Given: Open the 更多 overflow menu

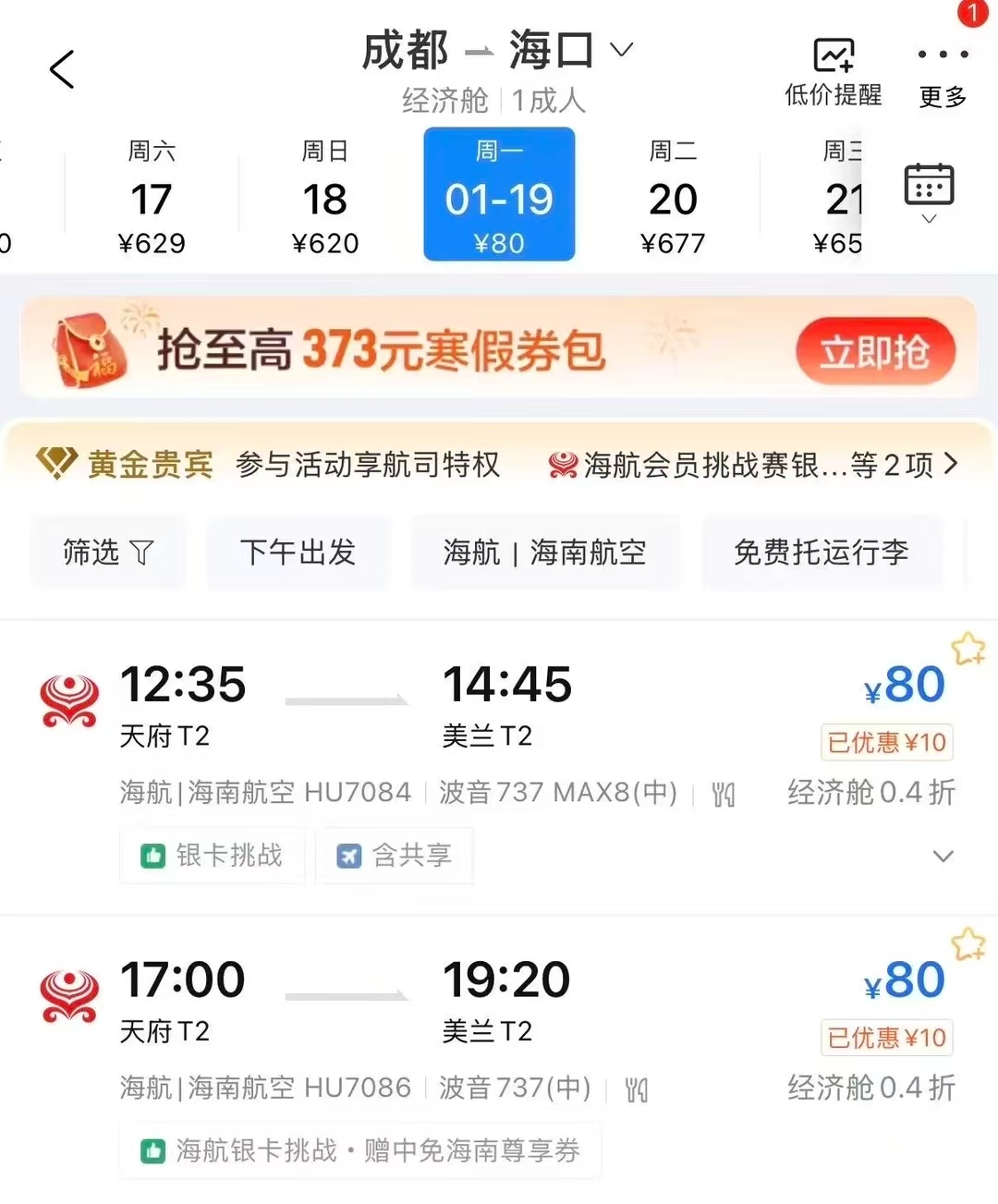Looking at the screenshot, I should [x=943, y=72].
